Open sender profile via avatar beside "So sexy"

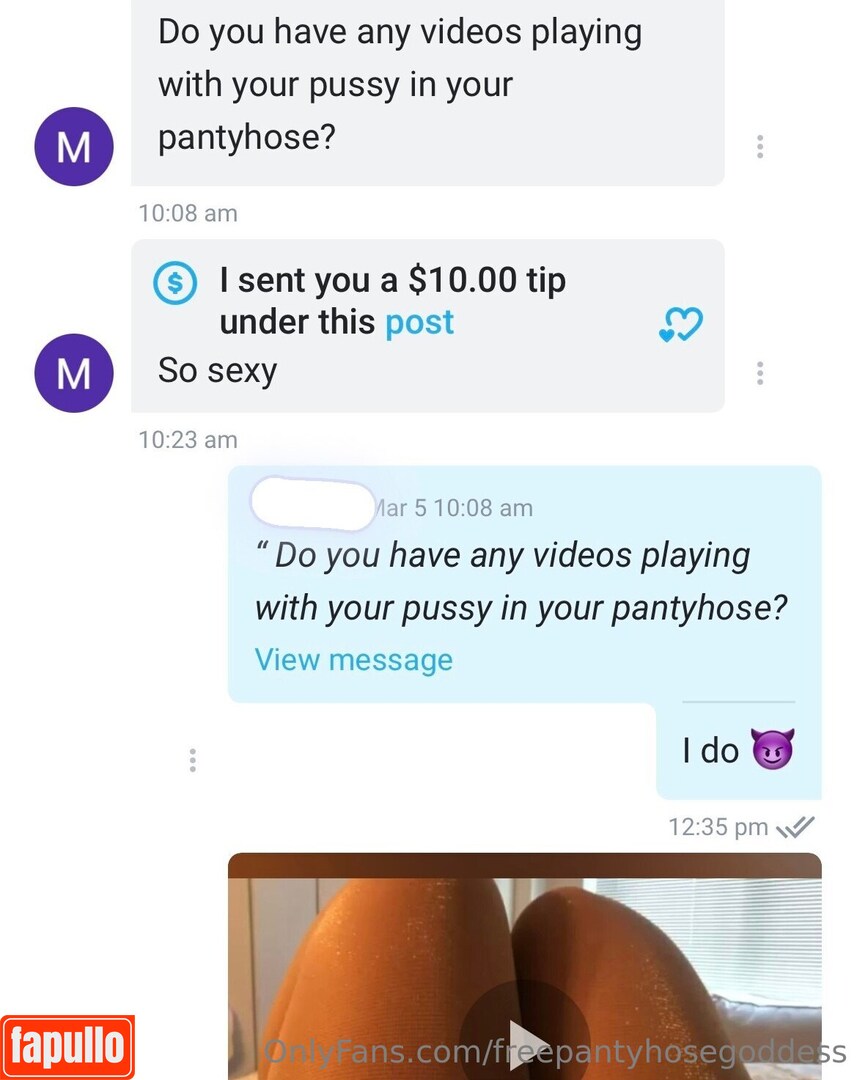click(x=73, y=373)
